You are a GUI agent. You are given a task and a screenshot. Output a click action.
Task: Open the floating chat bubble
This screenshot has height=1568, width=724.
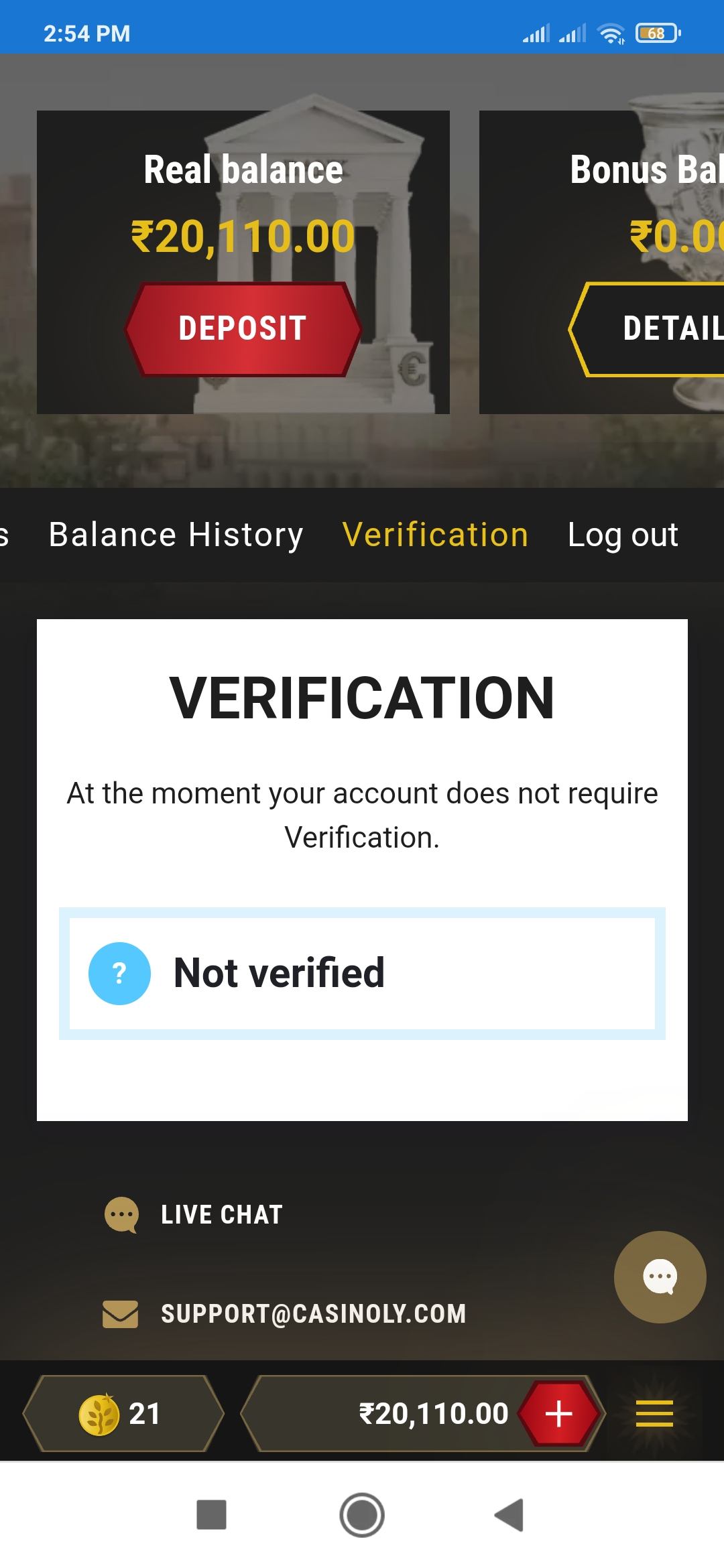click(660, 1277)
